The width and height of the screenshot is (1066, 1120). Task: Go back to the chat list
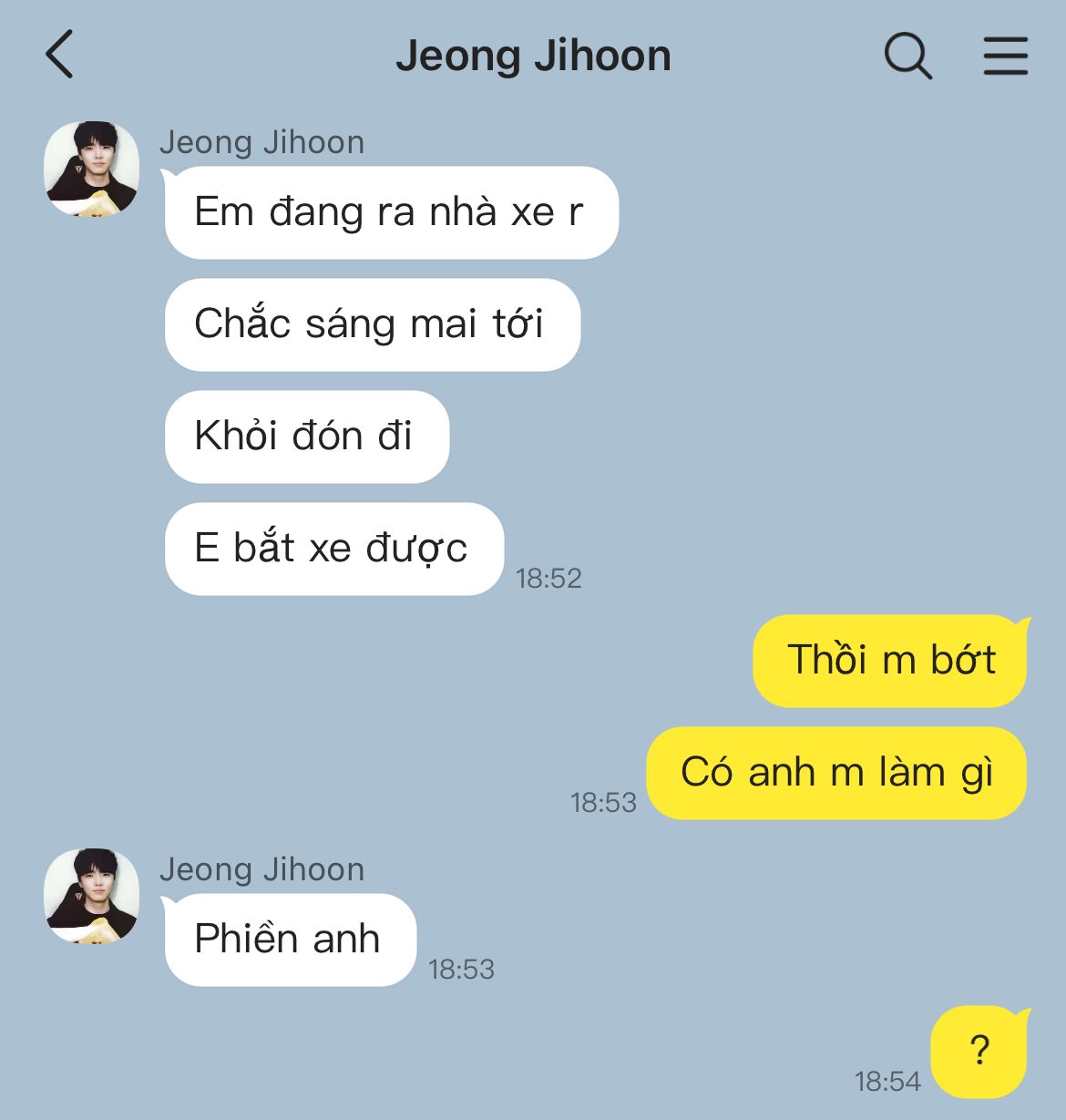60,55
